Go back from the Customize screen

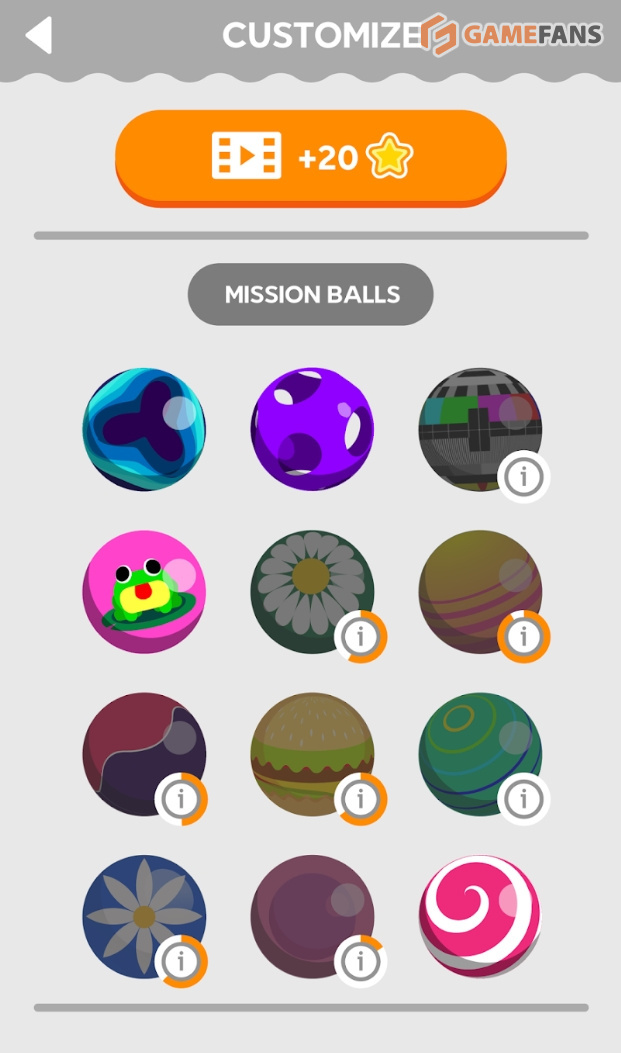click(38, 35)
